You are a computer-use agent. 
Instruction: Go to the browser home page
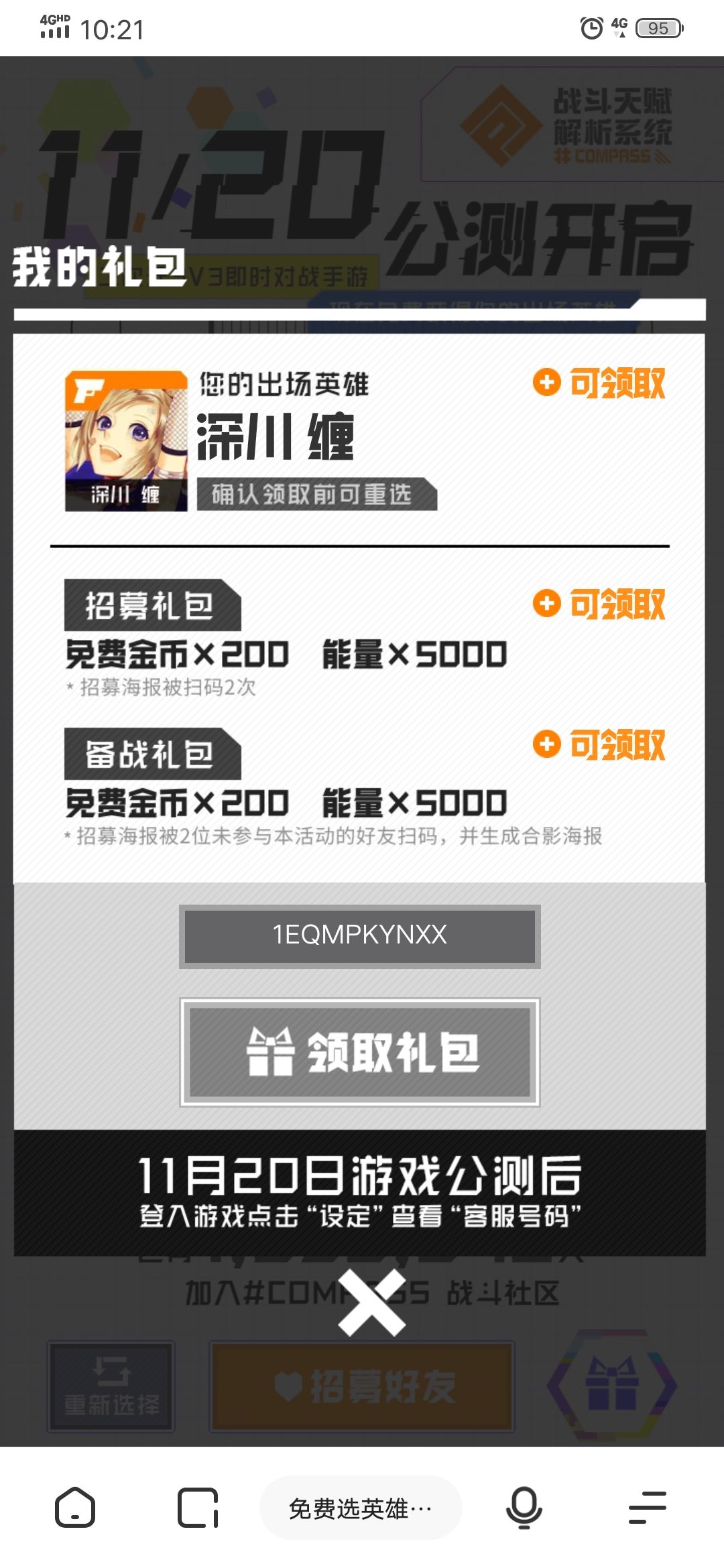click(x=75, y=1508)
